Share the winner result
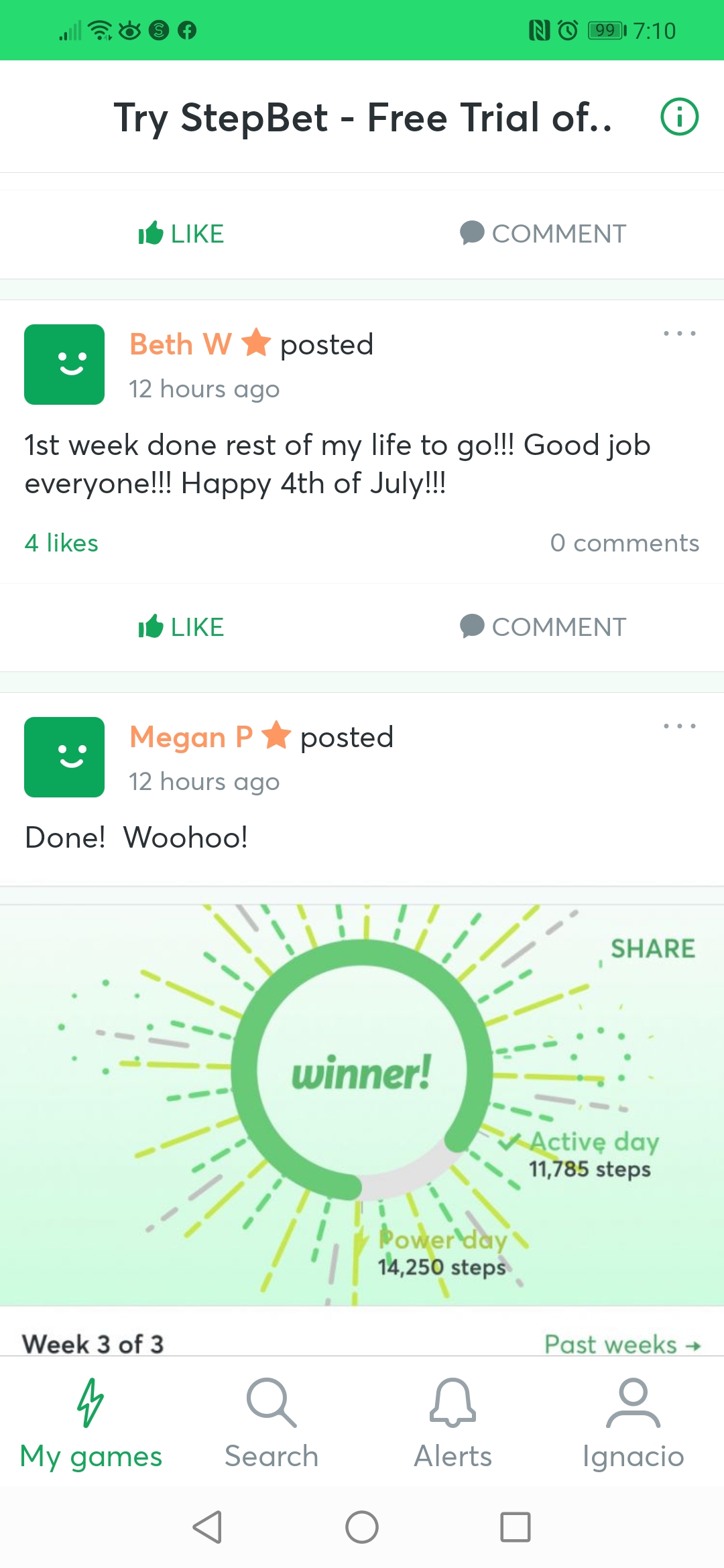Screen dimensions: 724x1568 [x=652, y=949]
